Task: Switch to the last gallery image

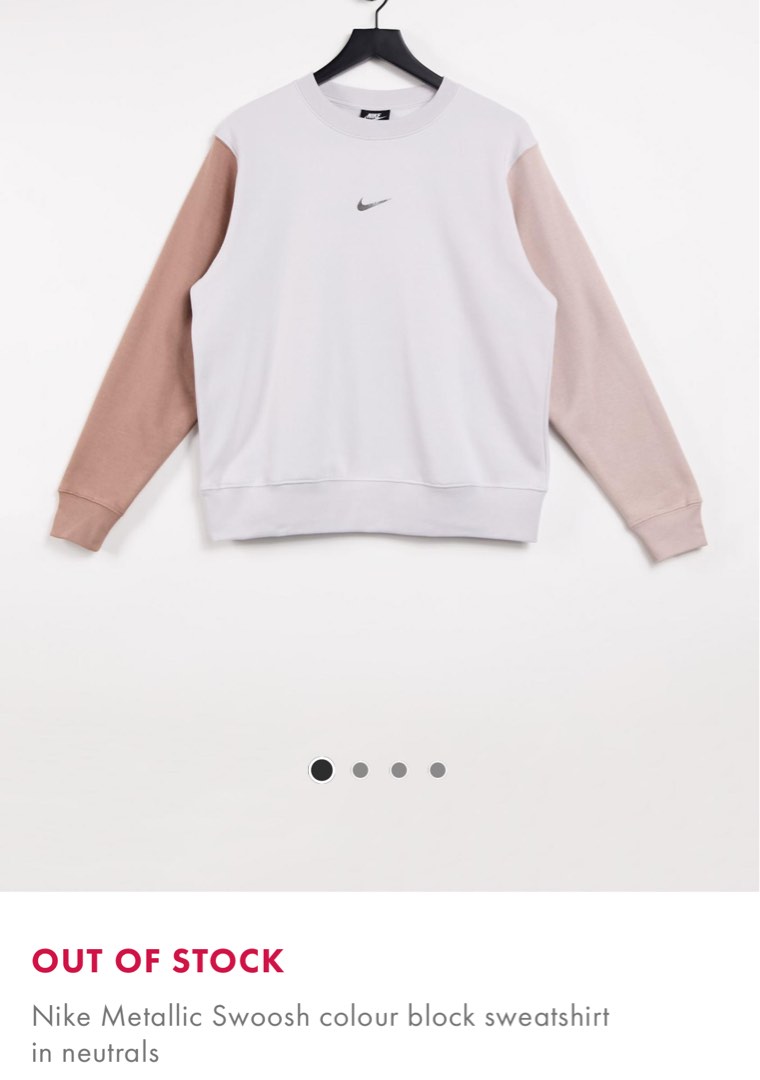Action: point(437,770)
